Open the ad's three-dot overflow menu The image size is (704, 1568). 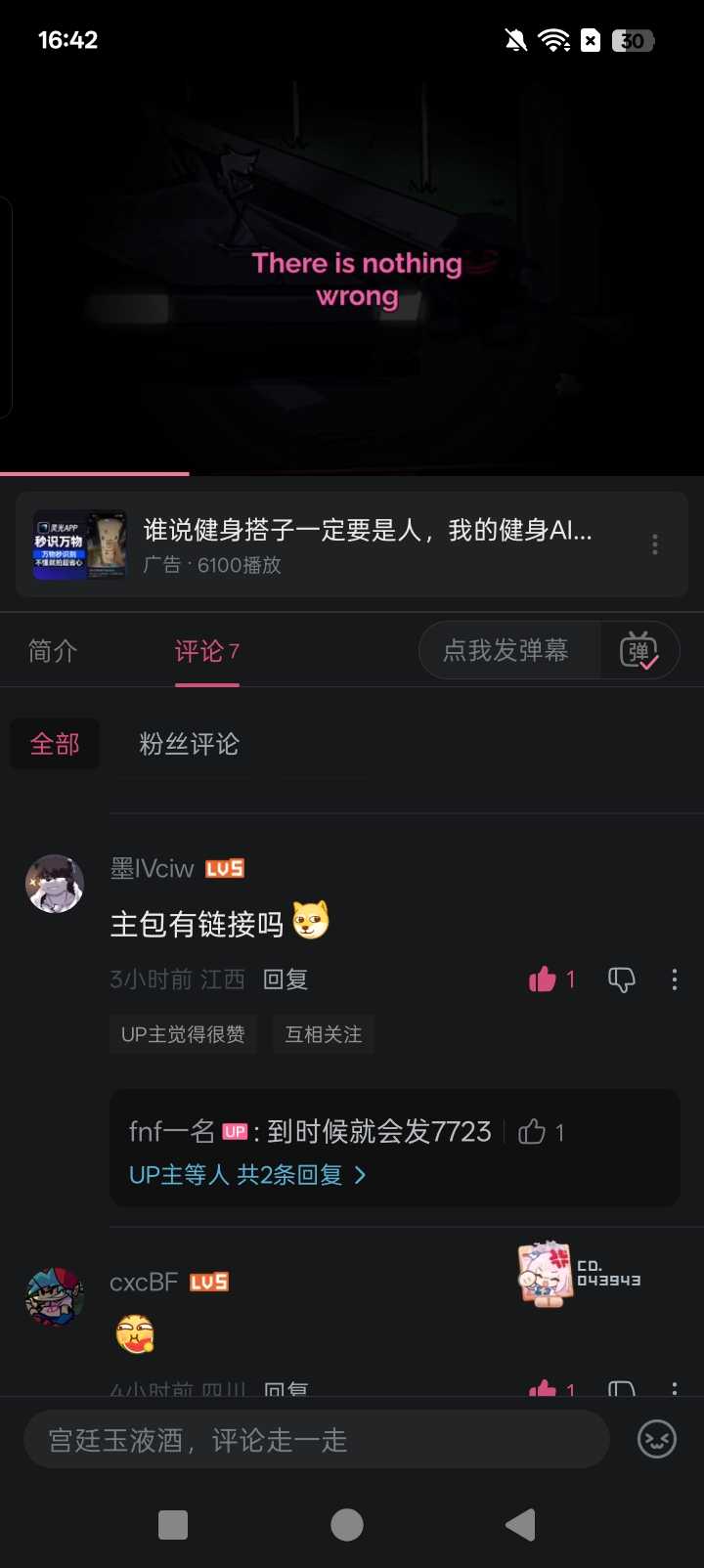(x=655, y=544)
